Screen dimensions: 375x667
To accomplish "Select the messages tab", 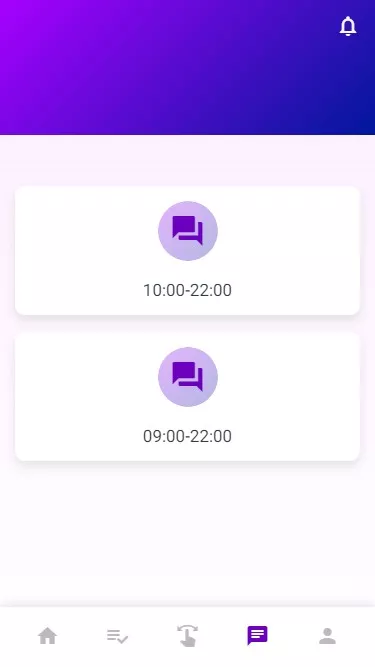I will point(257,636).
